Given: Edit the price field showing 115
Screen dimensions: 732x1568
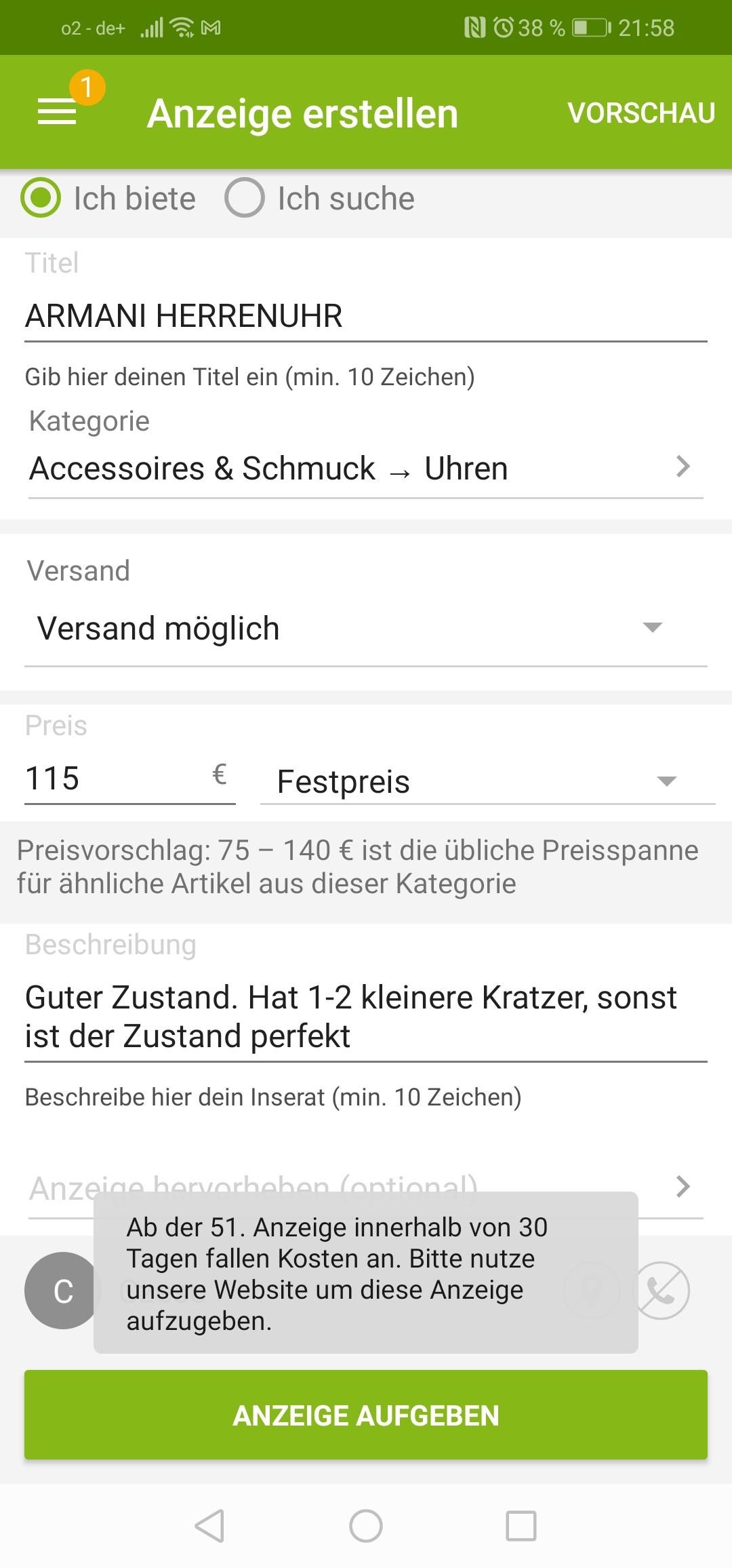Looking at the screenshot, I should pos(130,779).
